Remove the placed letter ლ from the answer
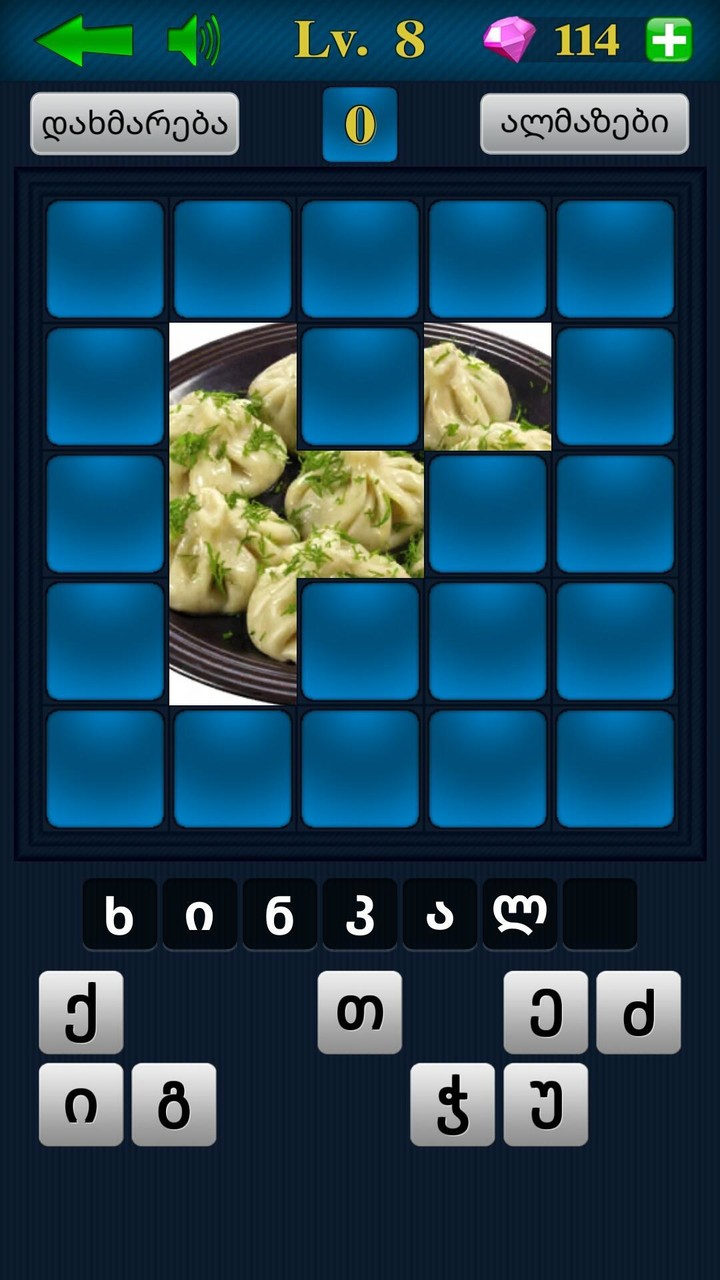Image resolution: width=720 pixels, height=1280 pixels. (x=520, y=914)
